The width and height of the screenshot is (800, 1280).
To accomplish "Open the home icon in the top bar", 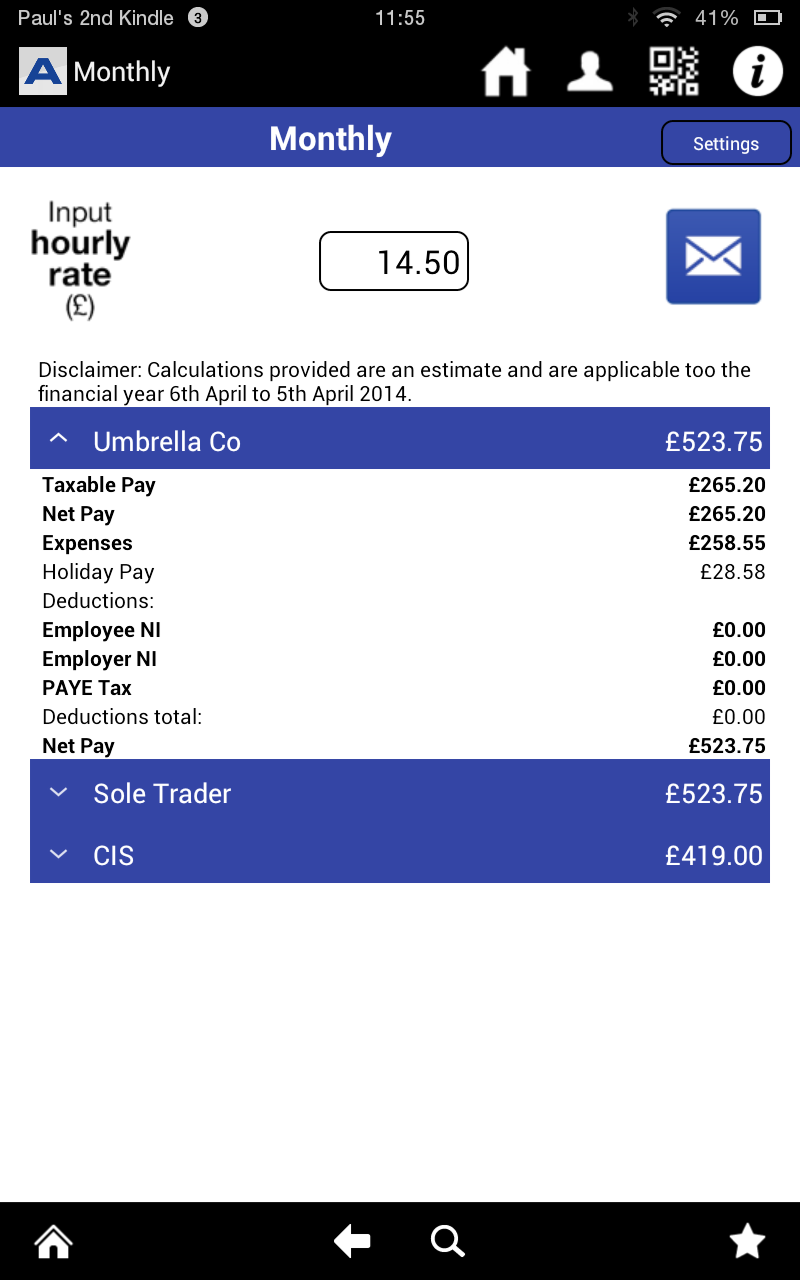I will click(506, 72).
